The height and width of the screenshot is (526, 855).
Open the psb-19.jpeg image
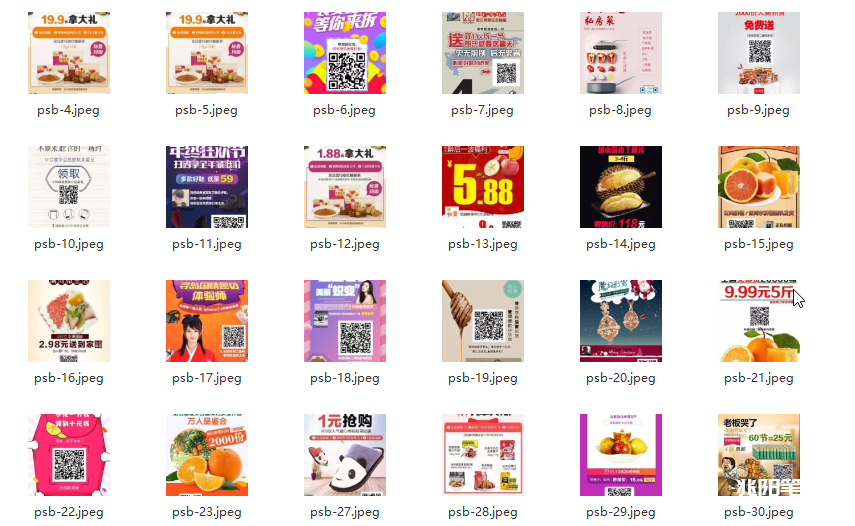pyautogui.click(x=483, y=321)
